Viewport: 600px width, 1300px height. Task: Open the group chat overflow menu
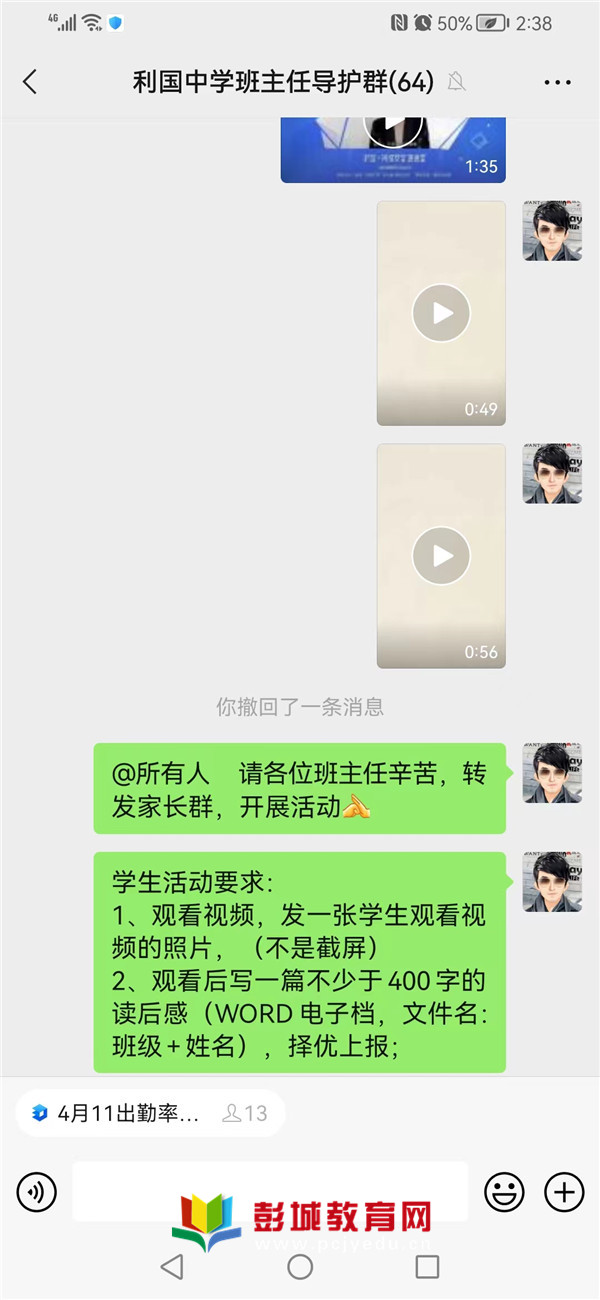click(557, 82)
